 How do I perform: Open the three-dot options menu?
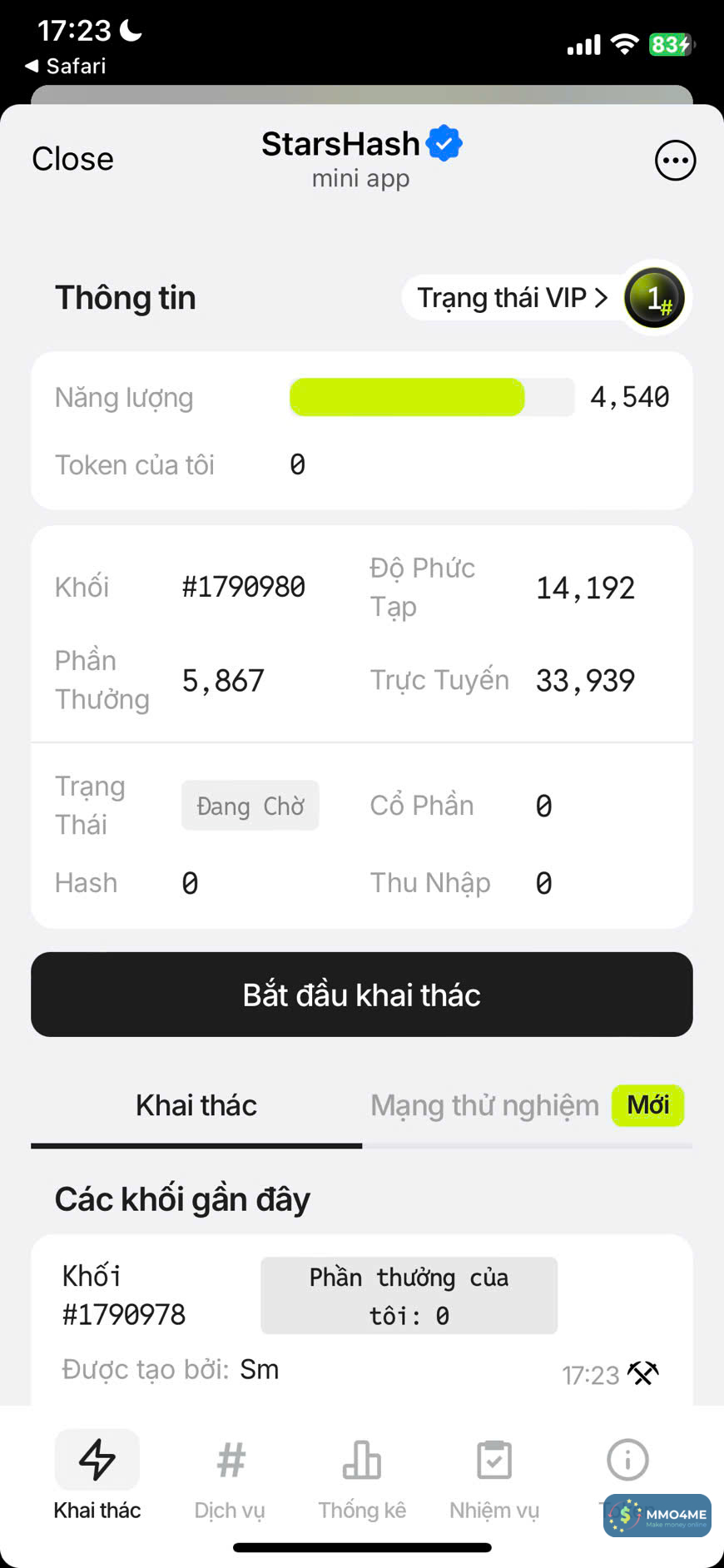click(675, 161)
